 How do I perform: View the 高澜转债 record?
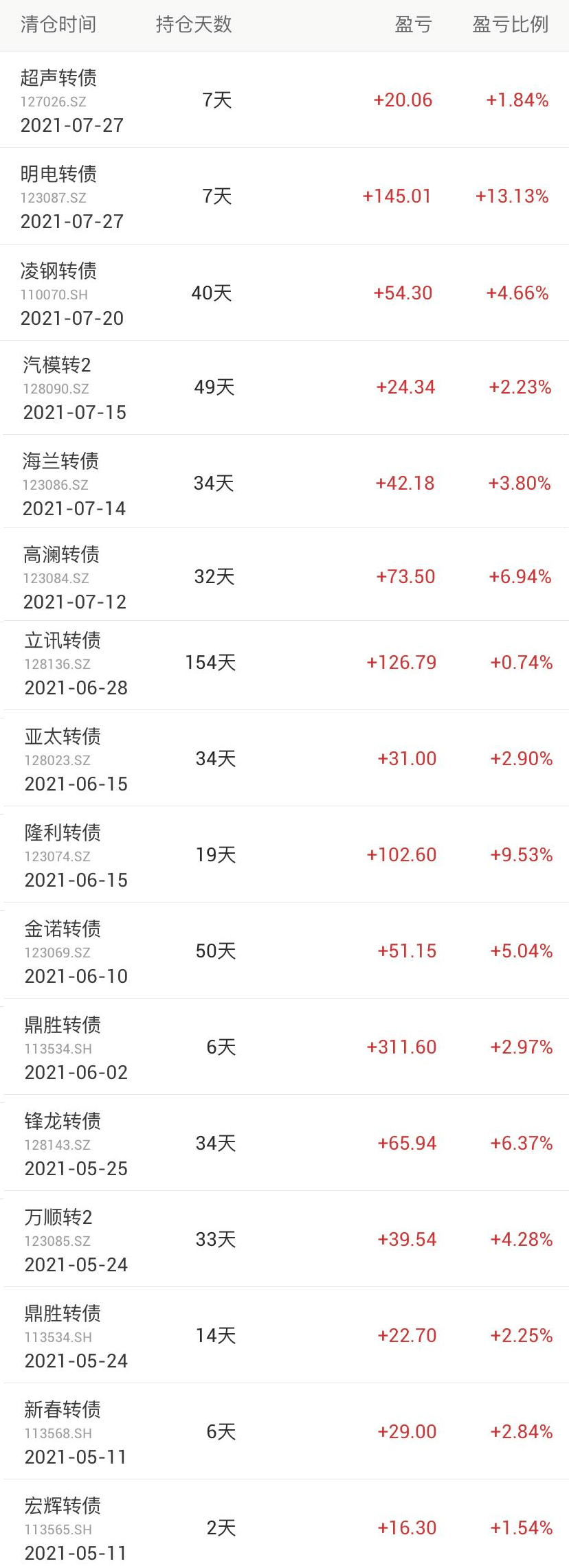(x=284, y=577)
